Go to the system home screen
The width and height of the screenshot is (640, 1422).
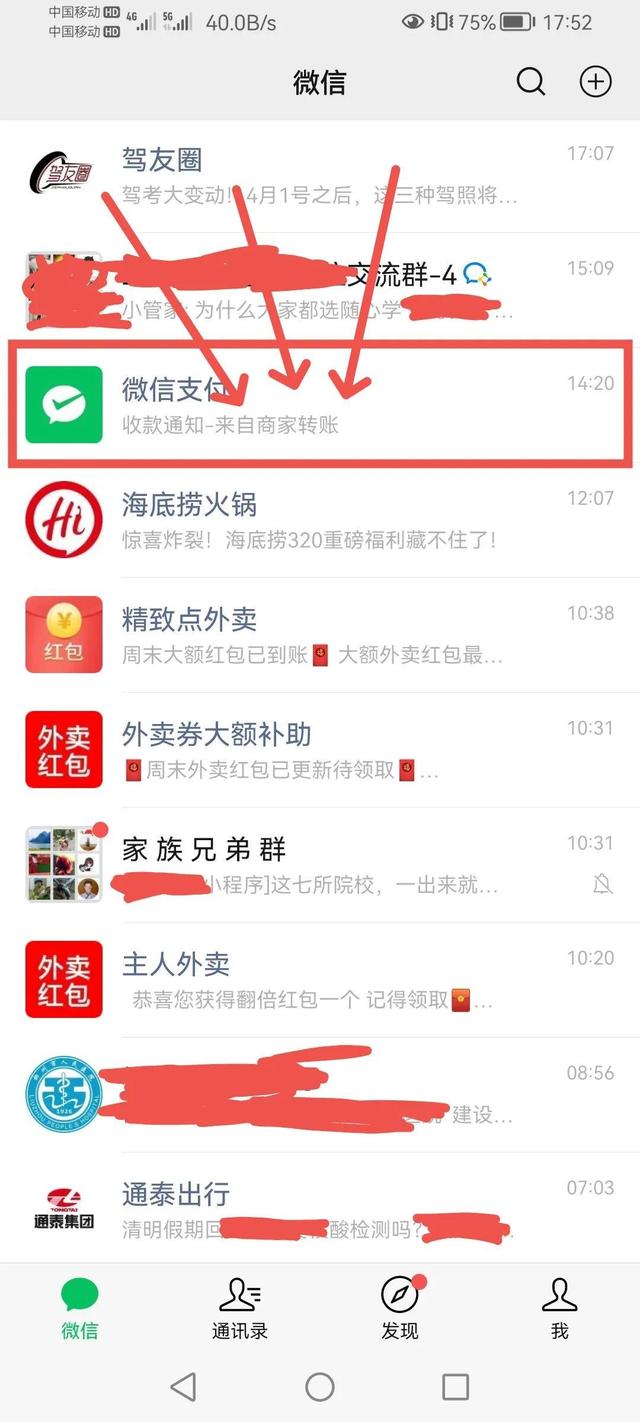pyautogui.click(x=320, y=1386)
